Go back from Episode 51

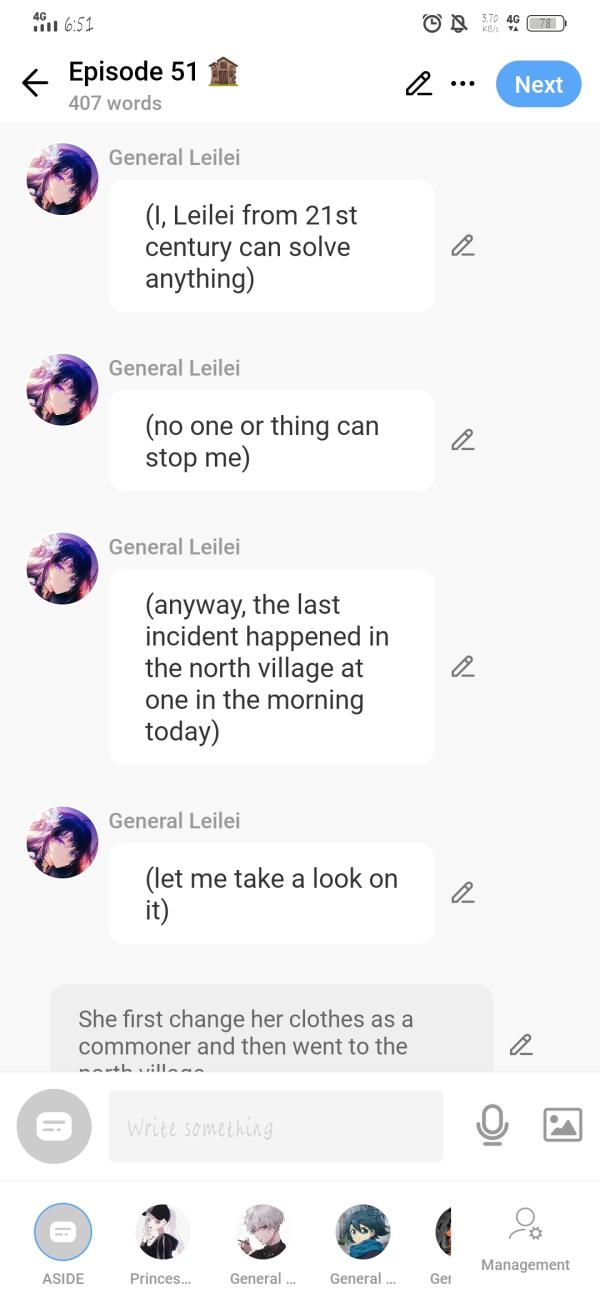point(35,84)
